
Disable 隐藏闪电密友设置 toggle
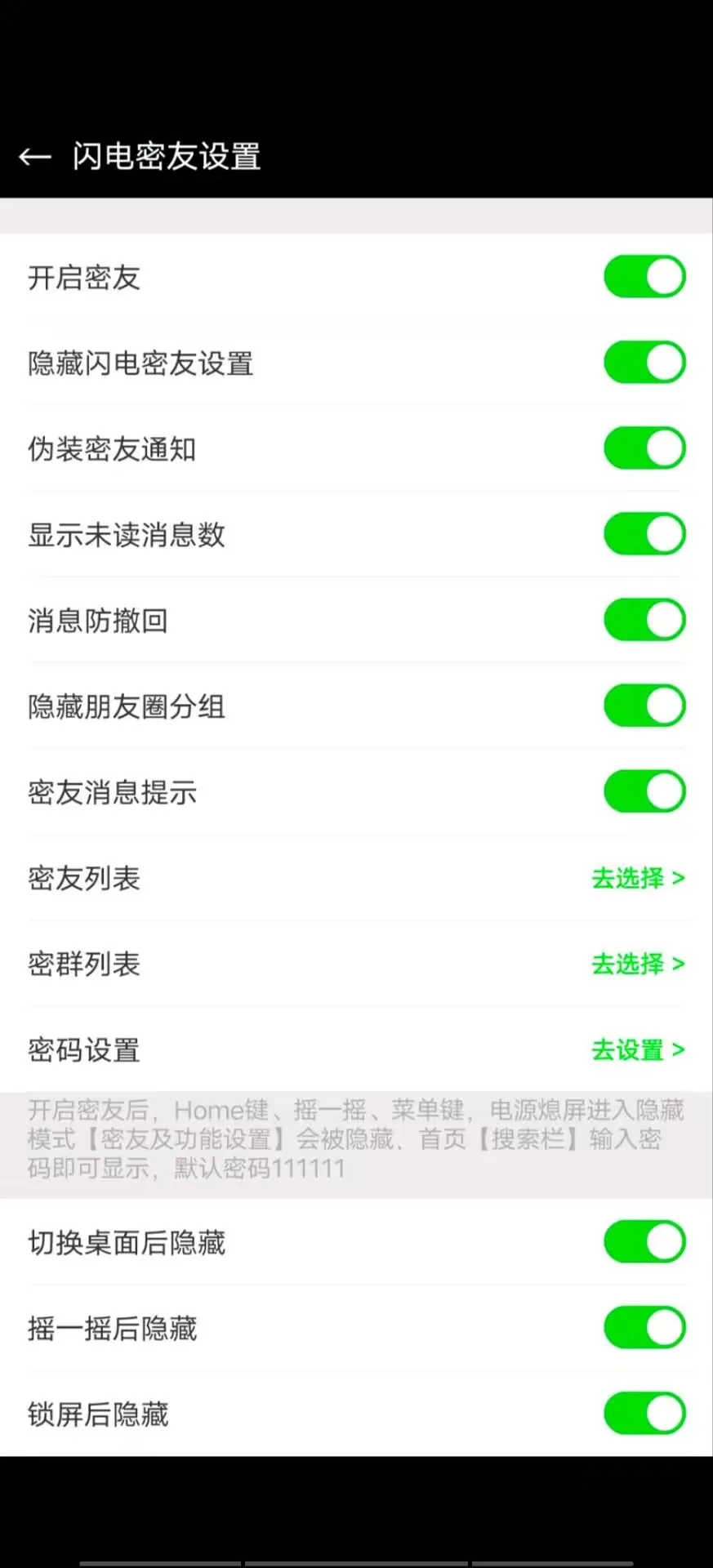tap(644, 363)
